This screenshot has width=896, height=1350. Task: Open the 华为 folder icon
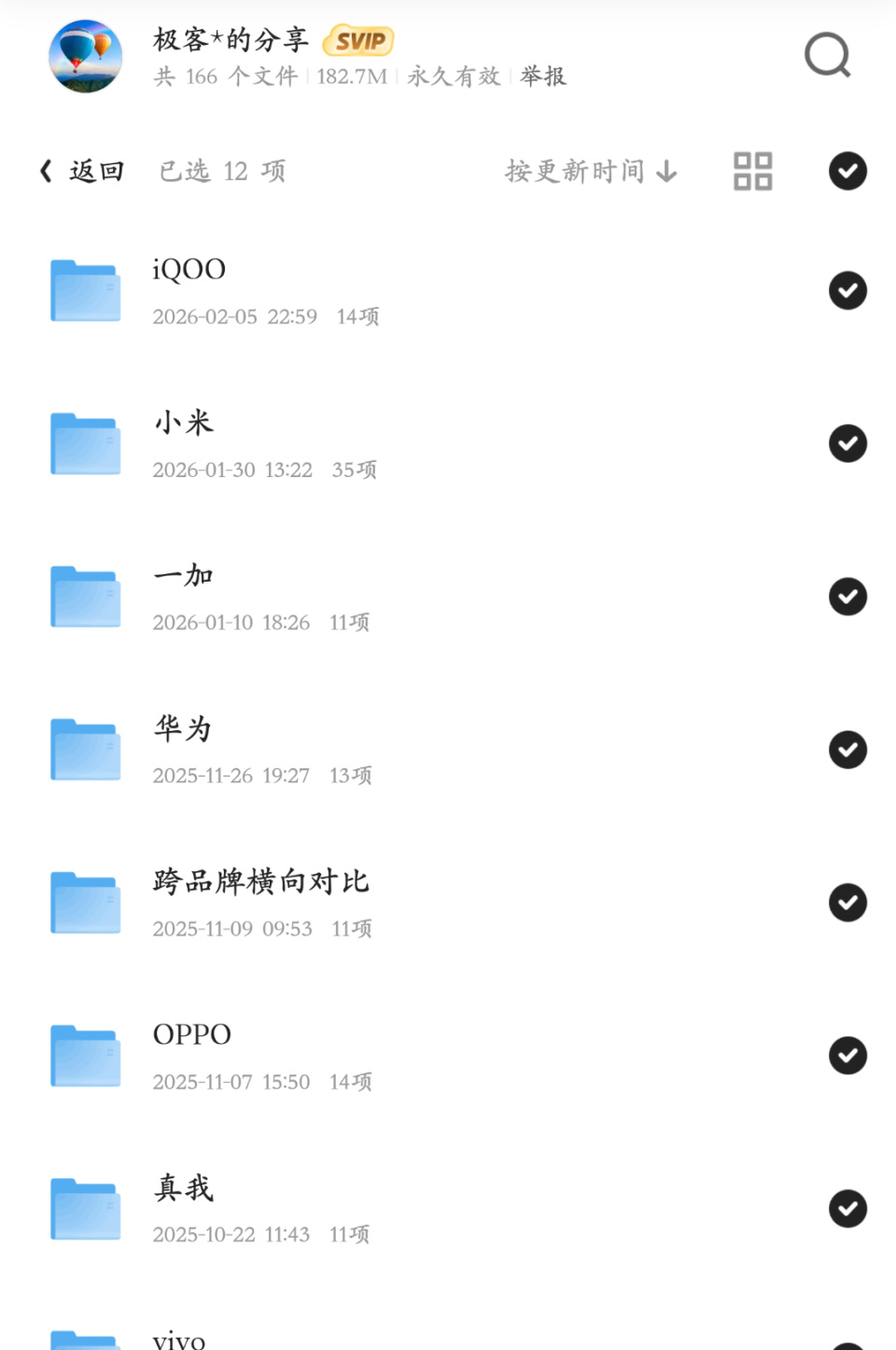(85, 749)
